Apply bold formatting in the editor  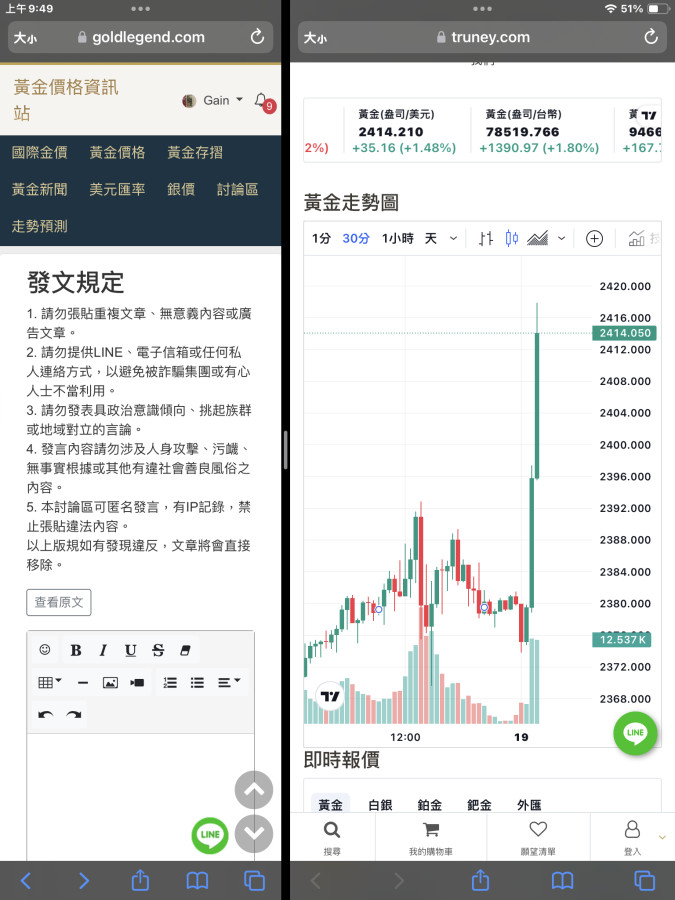(x=76, y=651)
